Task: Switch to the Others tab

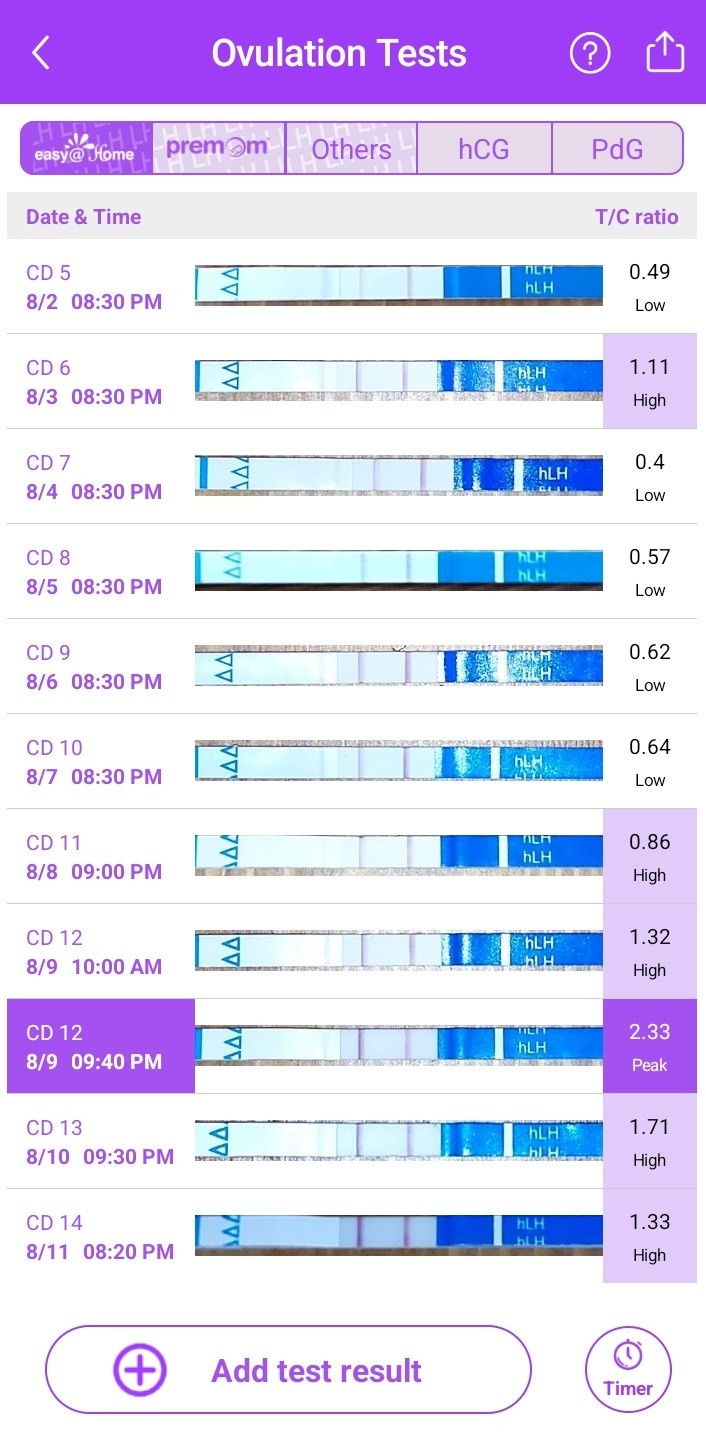Action: [x=351, y=149]
